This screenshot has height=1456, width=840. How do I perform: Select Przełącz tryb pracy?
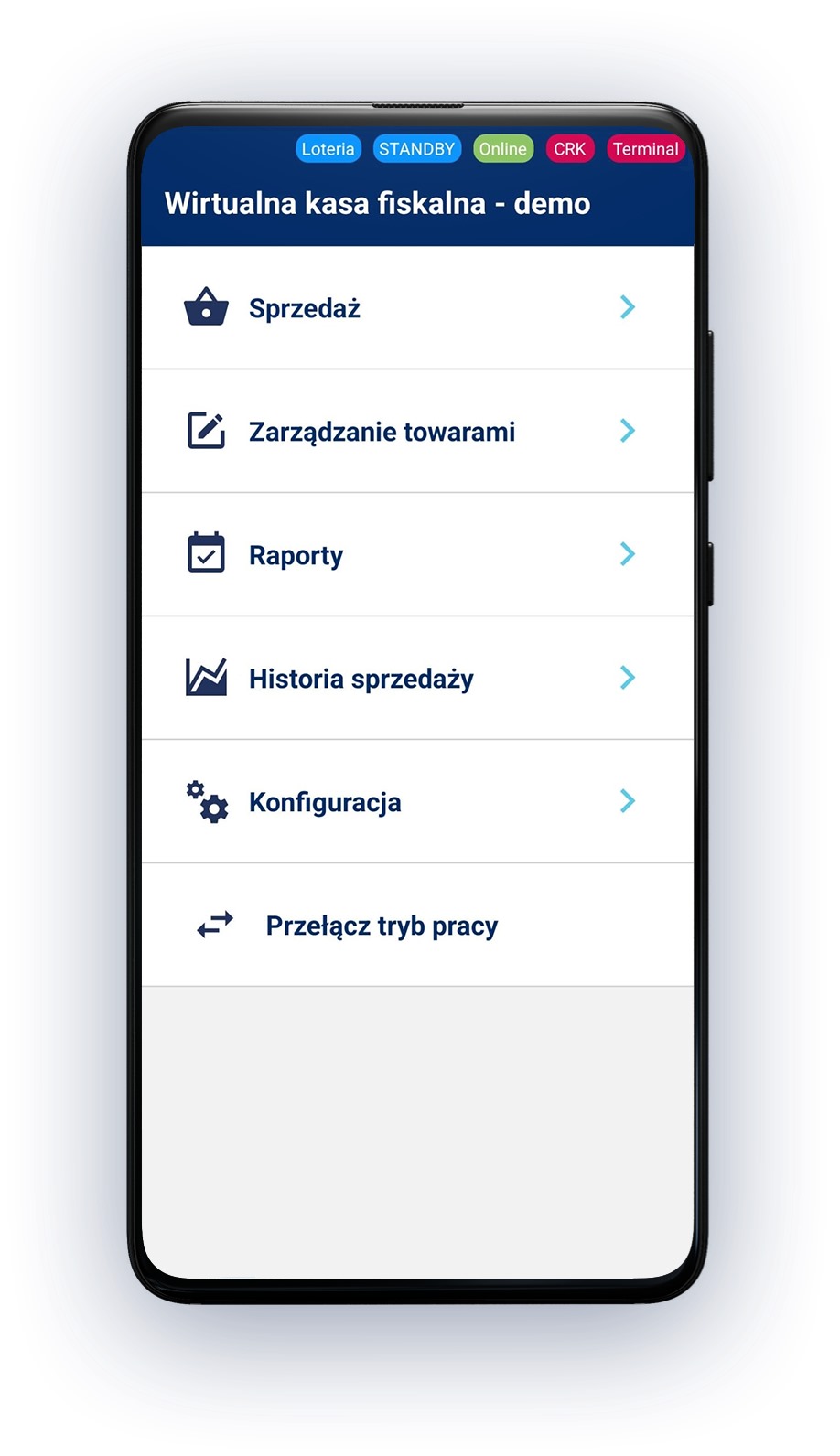click(382, 926)
